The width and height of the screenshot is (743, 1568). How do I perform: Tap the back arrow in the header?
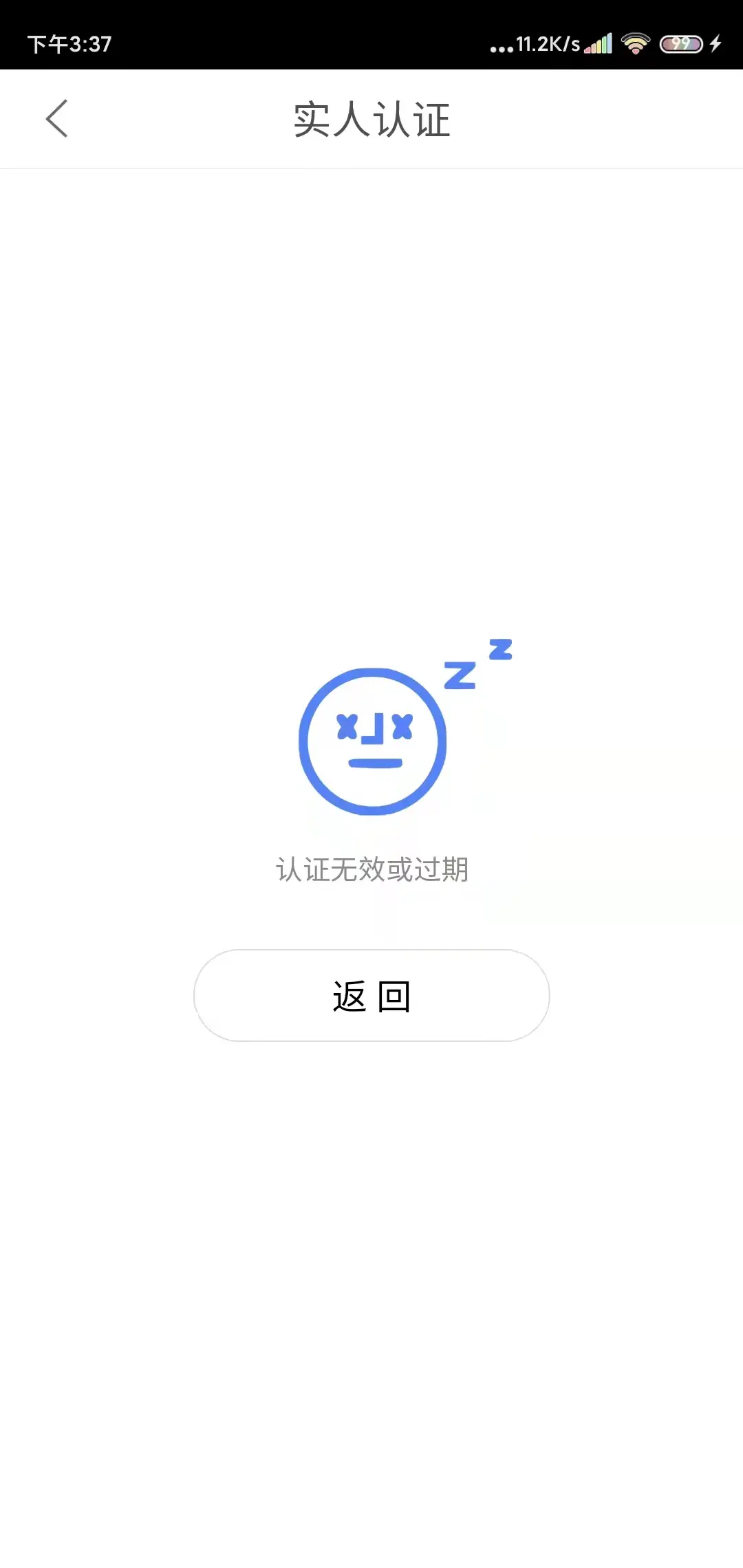[x=57, y=119]
